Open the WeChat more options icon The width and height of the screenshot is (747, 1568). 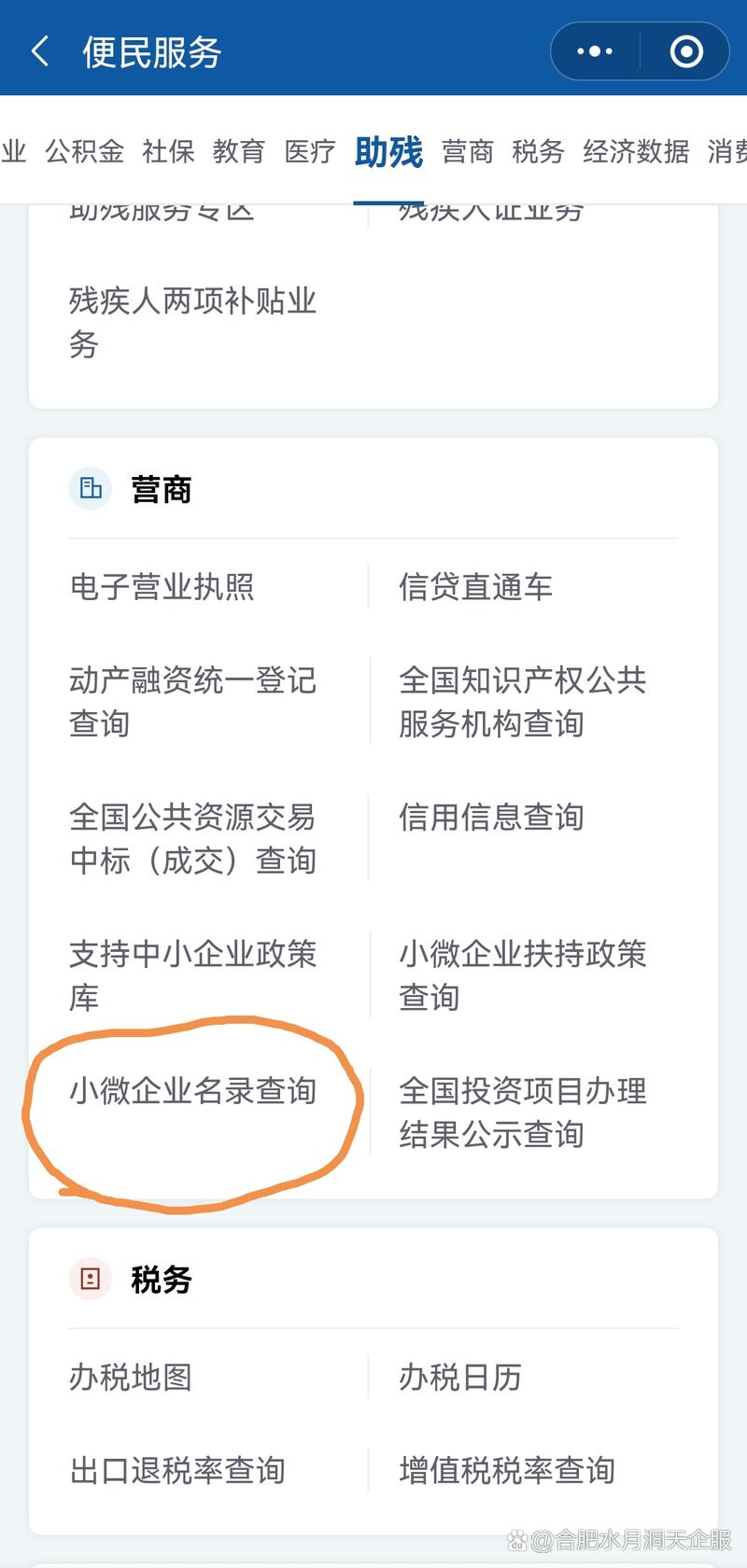coord(595,51)
